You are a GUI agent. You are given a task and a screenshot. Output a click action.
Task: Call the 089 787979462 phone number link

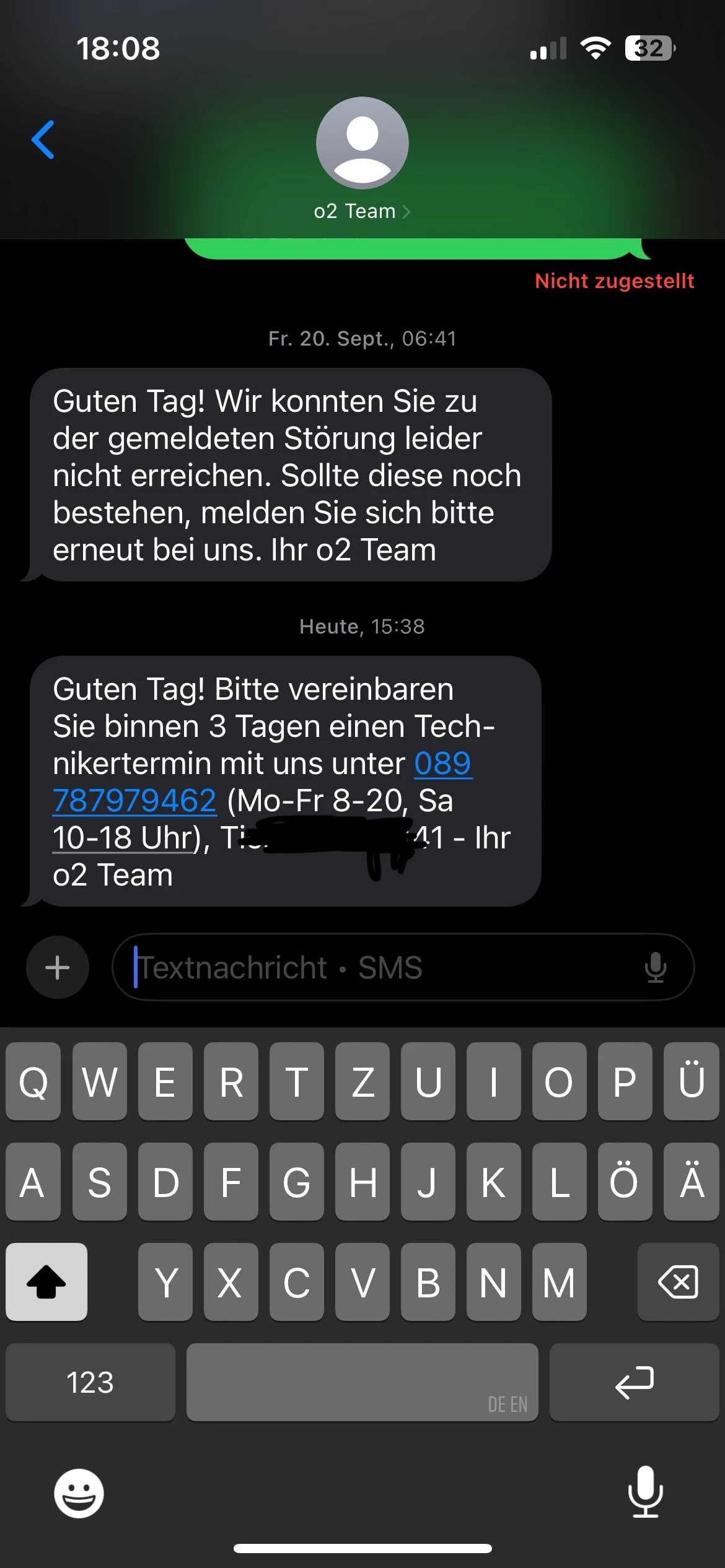[x=134, y=800]
